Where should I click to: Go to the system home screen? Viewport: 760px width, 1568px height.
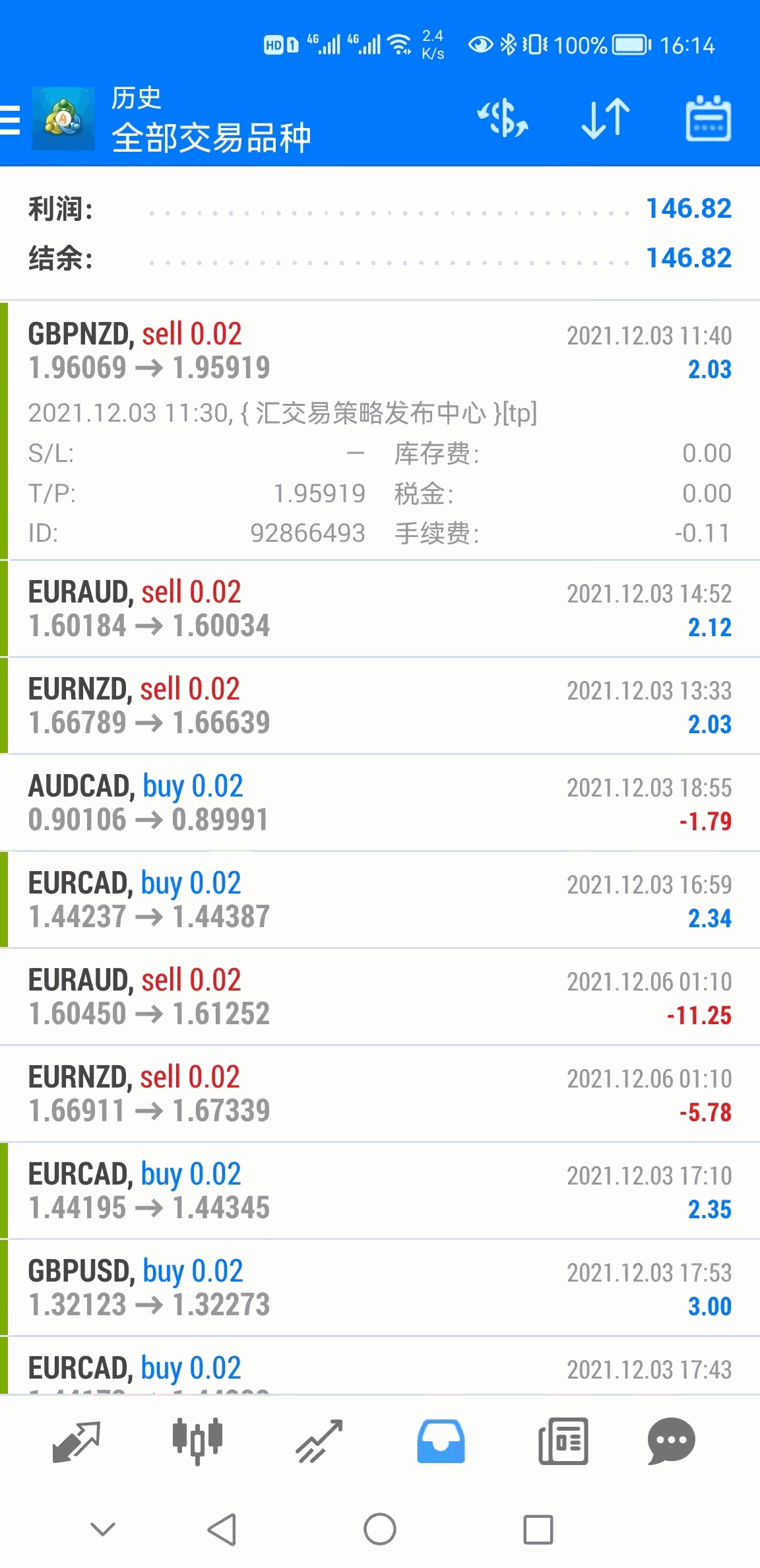380,1529
